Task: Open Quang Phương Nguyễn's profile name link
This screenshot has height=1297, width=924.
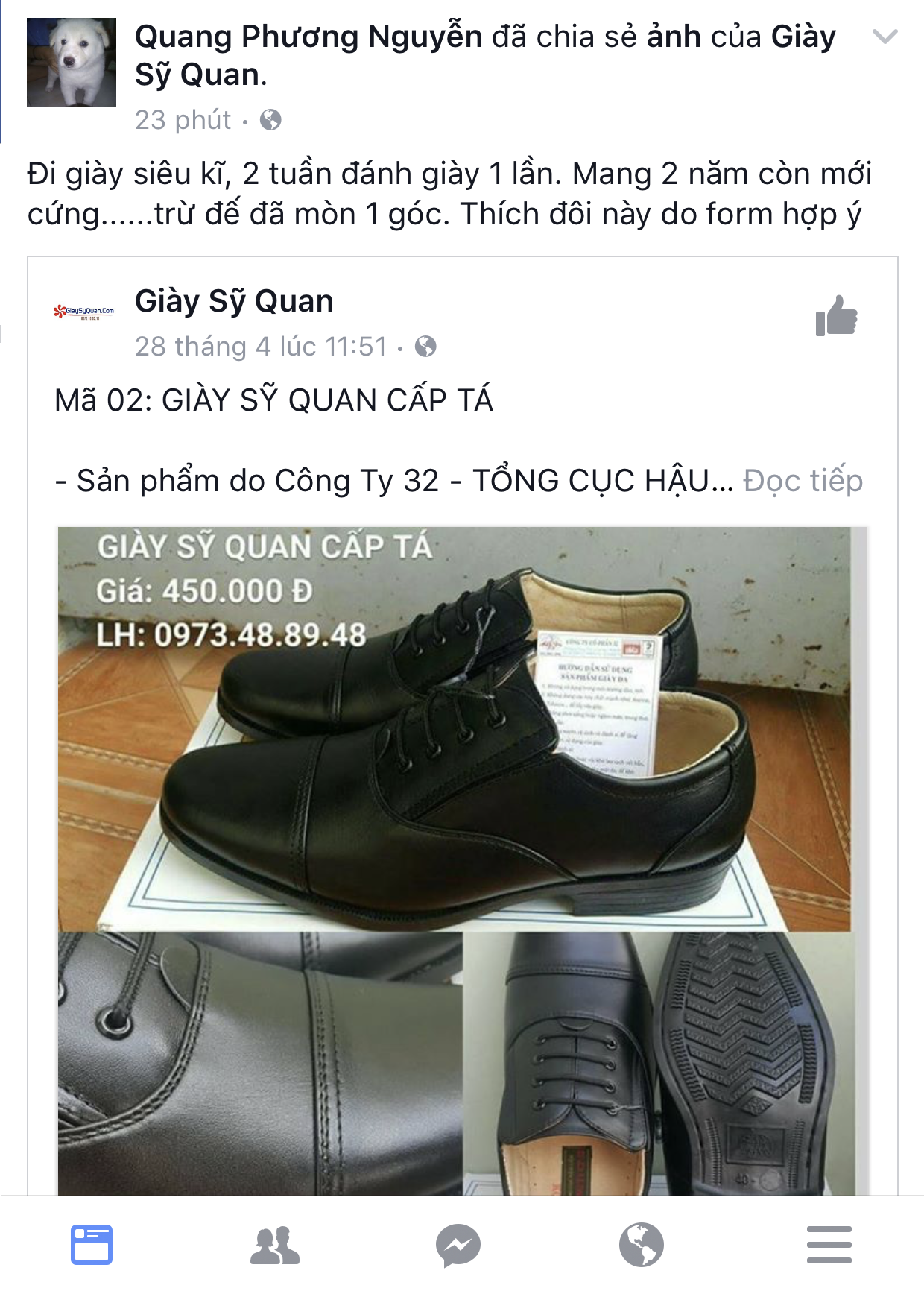Action: tap(308, 37)
